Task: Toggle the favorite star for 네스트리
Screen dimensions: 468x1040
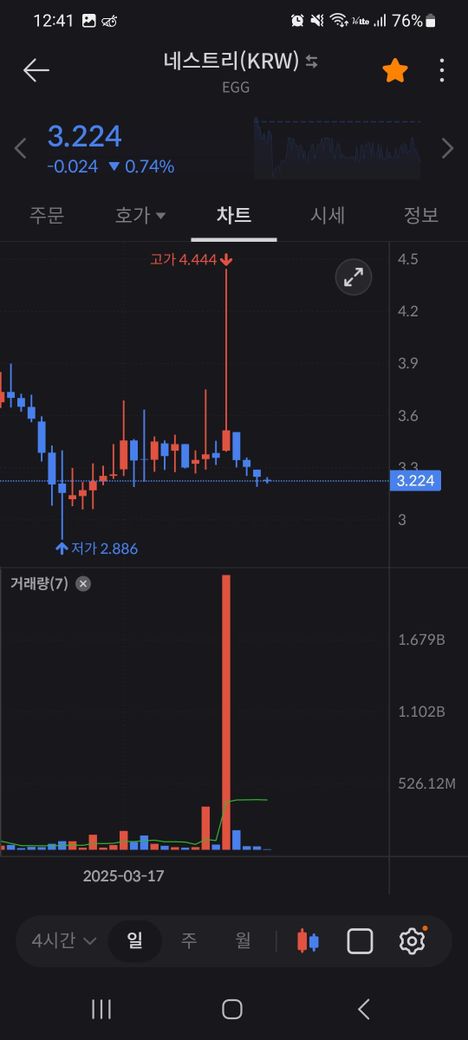Action: pyautogui.click(x=394, y=70)
